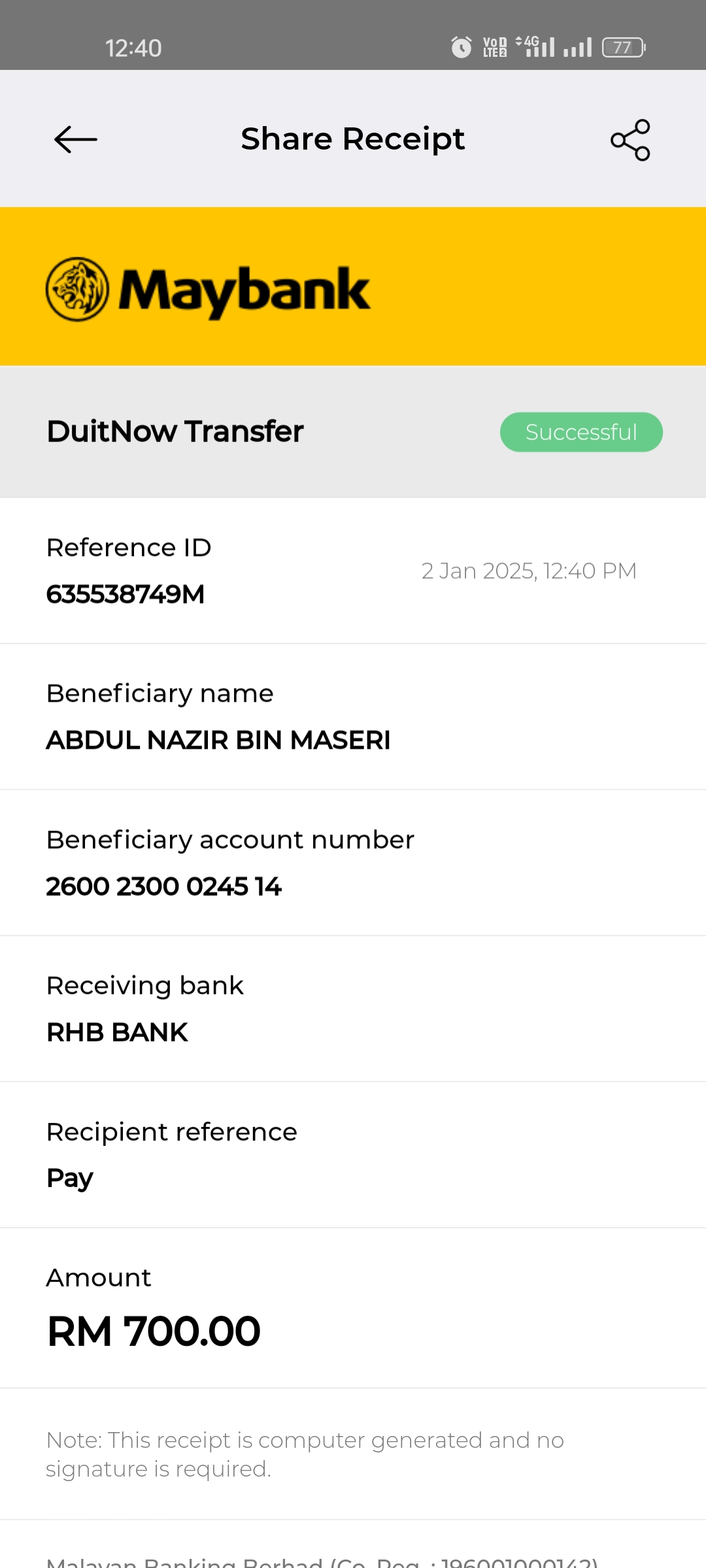
Task: Go back from Share Receipt screen
Action: [76, 139]
